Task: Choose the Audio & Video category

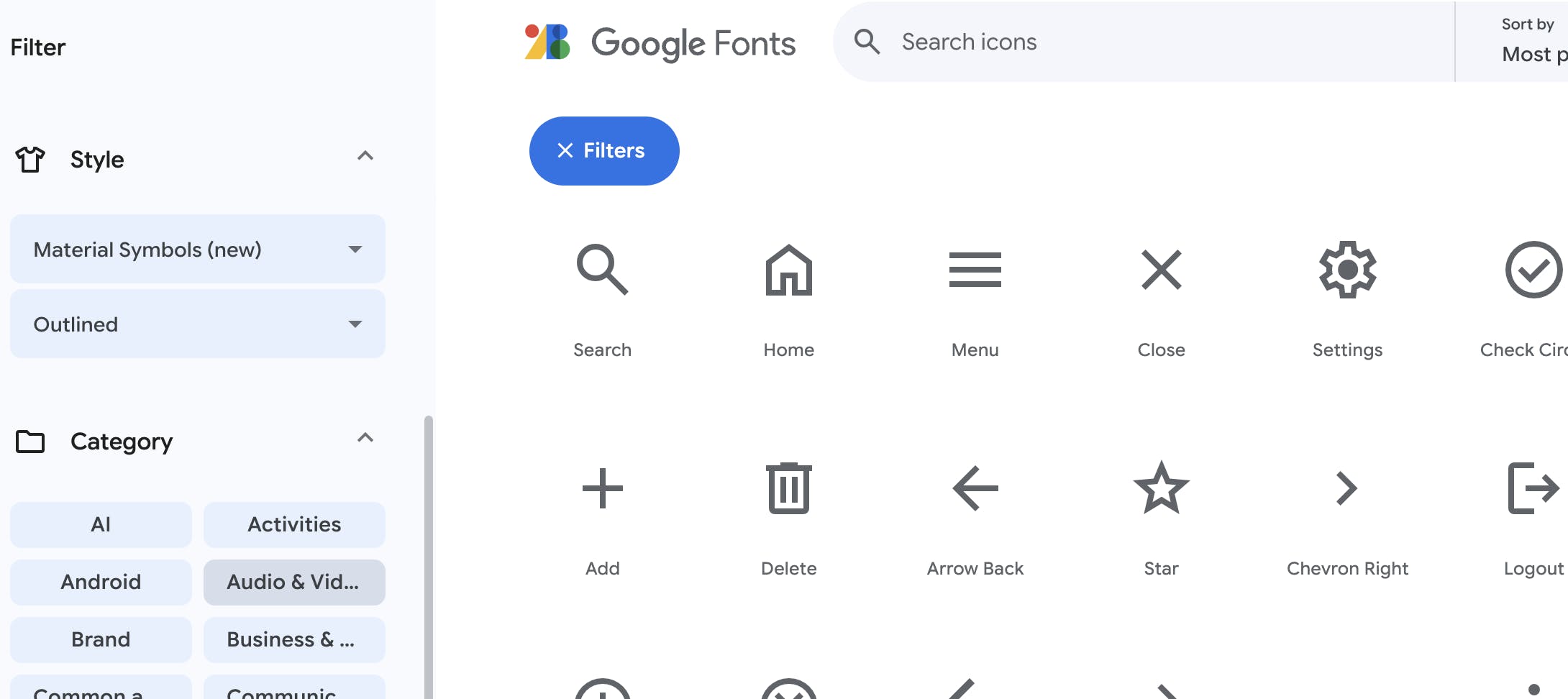Action: click(x=294, y=582)
